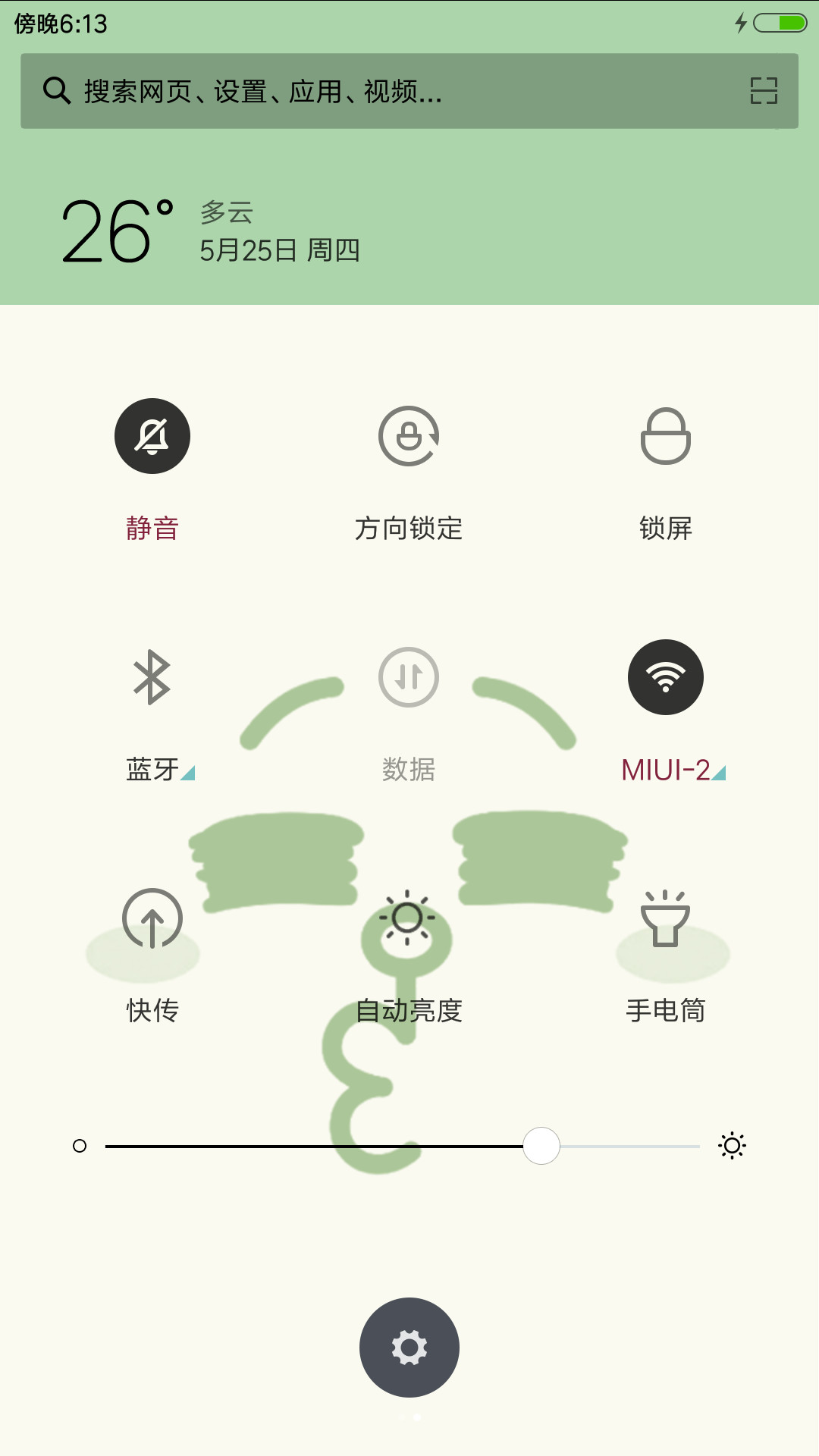The width and height of the screenshot is (819, 1456).
Task: Lock the screen with 锁屏
Action: point(665,436)
